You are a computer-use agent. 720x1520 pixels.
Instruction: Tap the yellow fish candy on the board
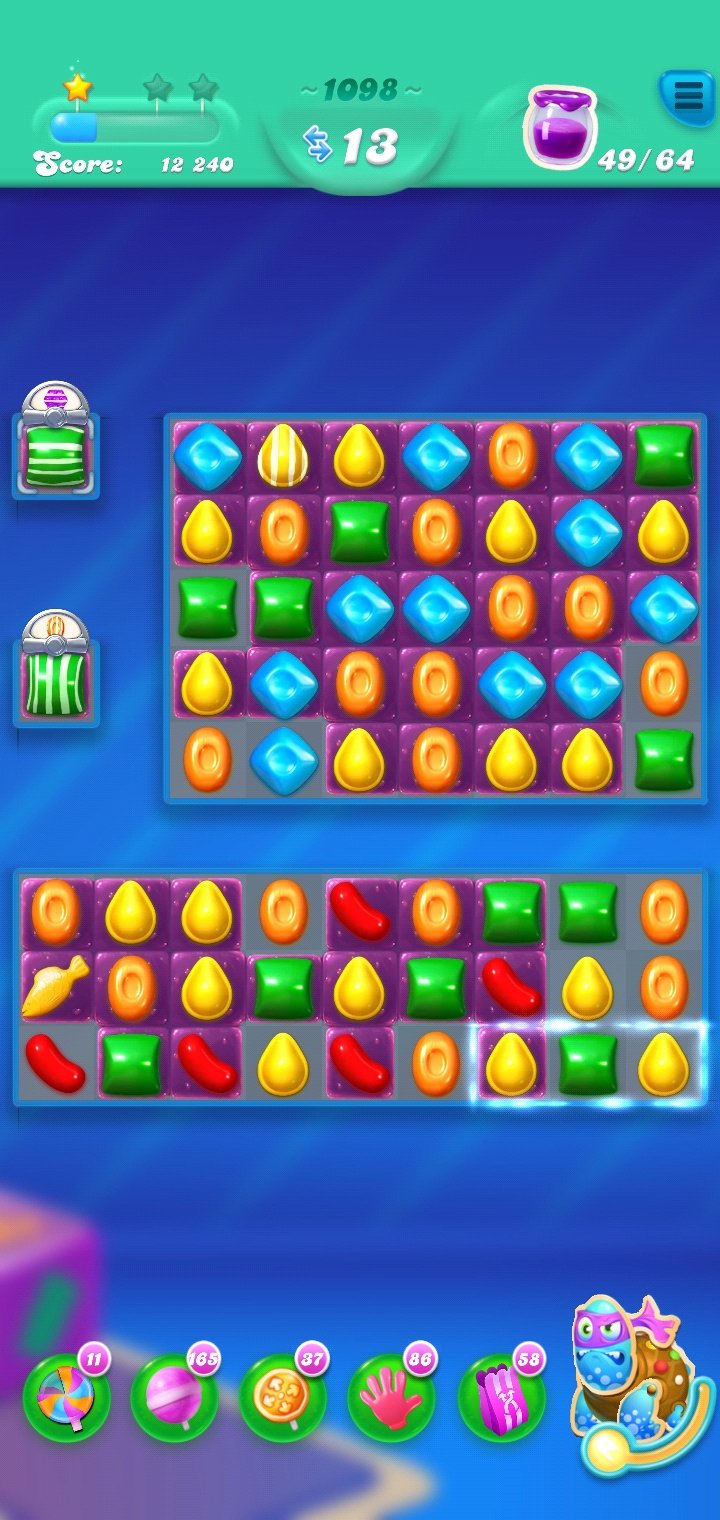coord(56,986)
